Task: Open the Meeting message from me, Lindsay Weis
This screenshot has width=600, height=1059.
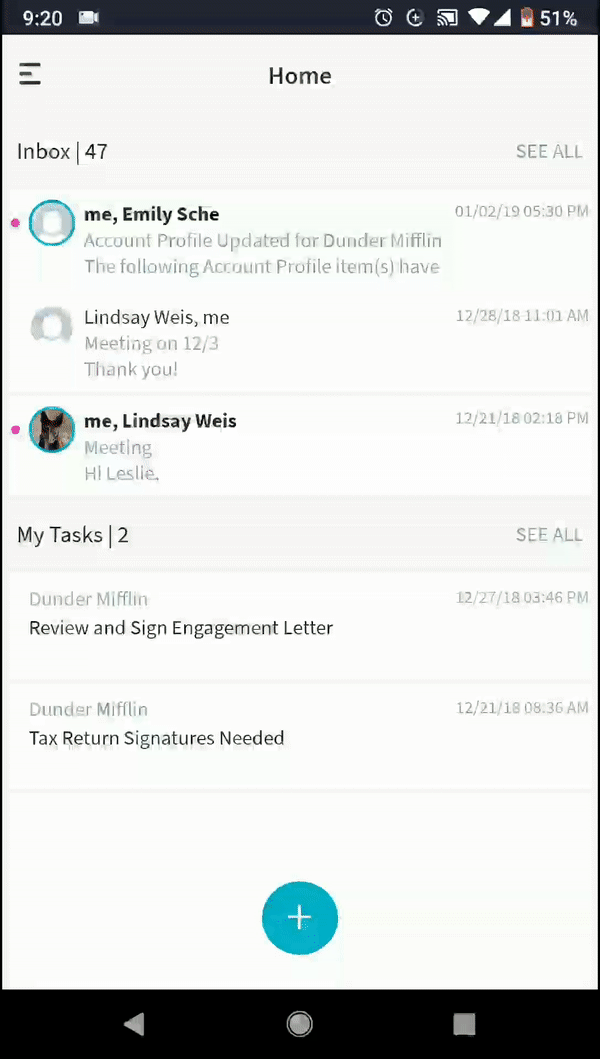Action: click(x=300, y=446)
